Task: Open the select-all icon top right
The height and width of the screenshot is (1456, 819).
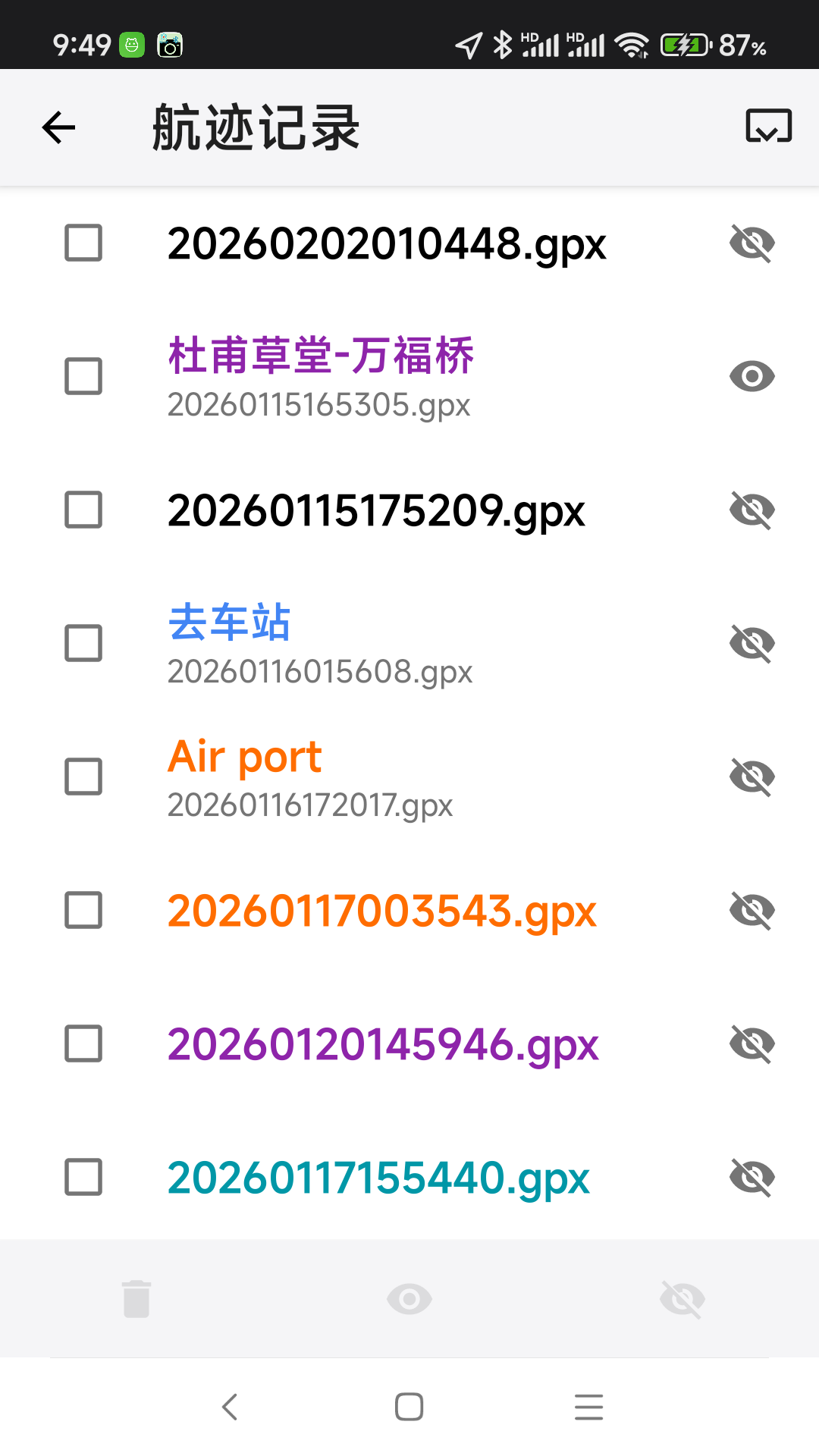Action: click(768, 127)
